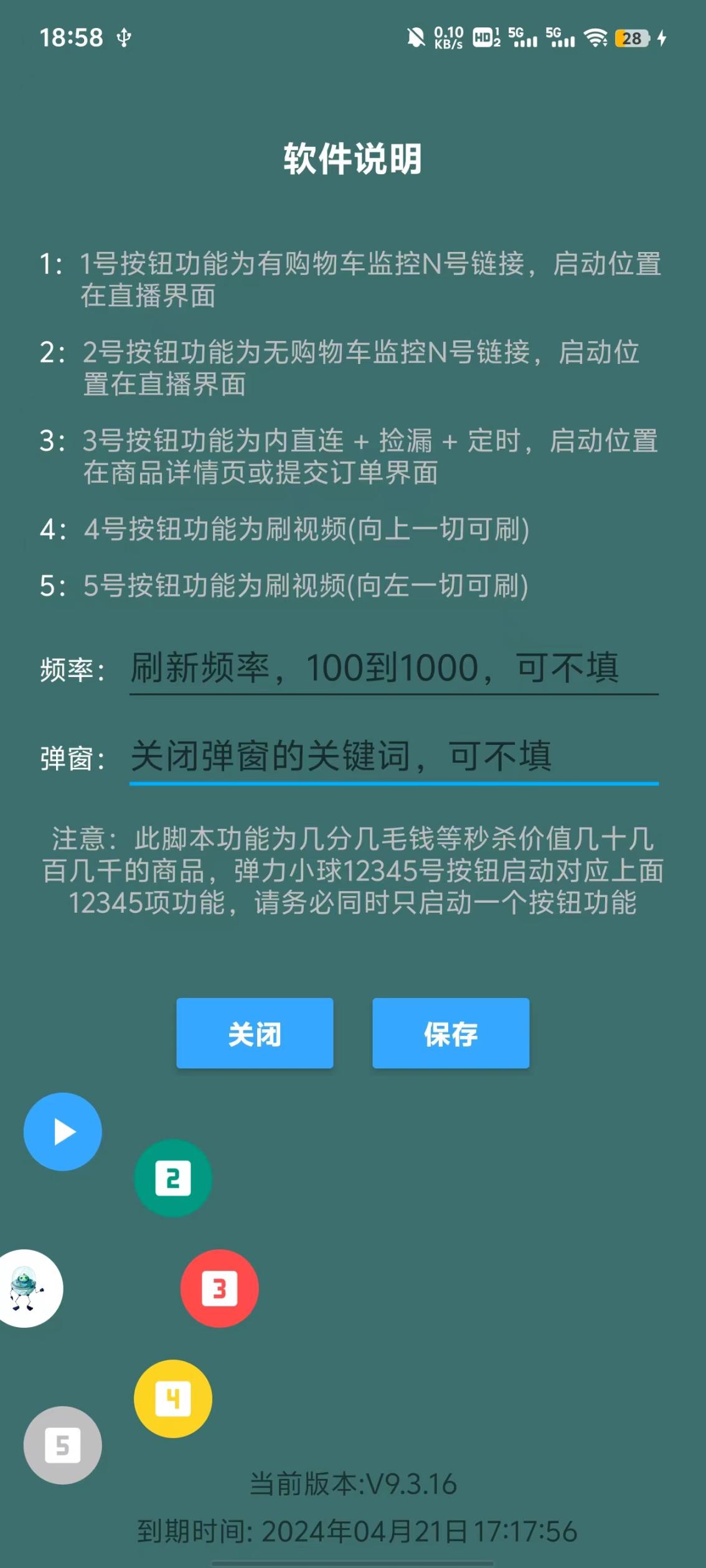Viewport: 706px width, 1568px height.
Task: Start the green number 2 function button
Action: (x=173, y=1178)
